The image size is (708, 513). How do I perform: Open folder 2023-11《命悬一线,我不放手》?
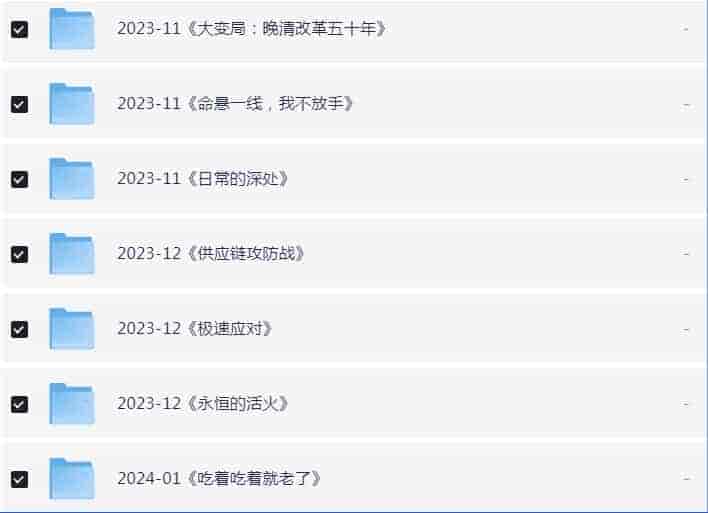(x=235, y=104)
